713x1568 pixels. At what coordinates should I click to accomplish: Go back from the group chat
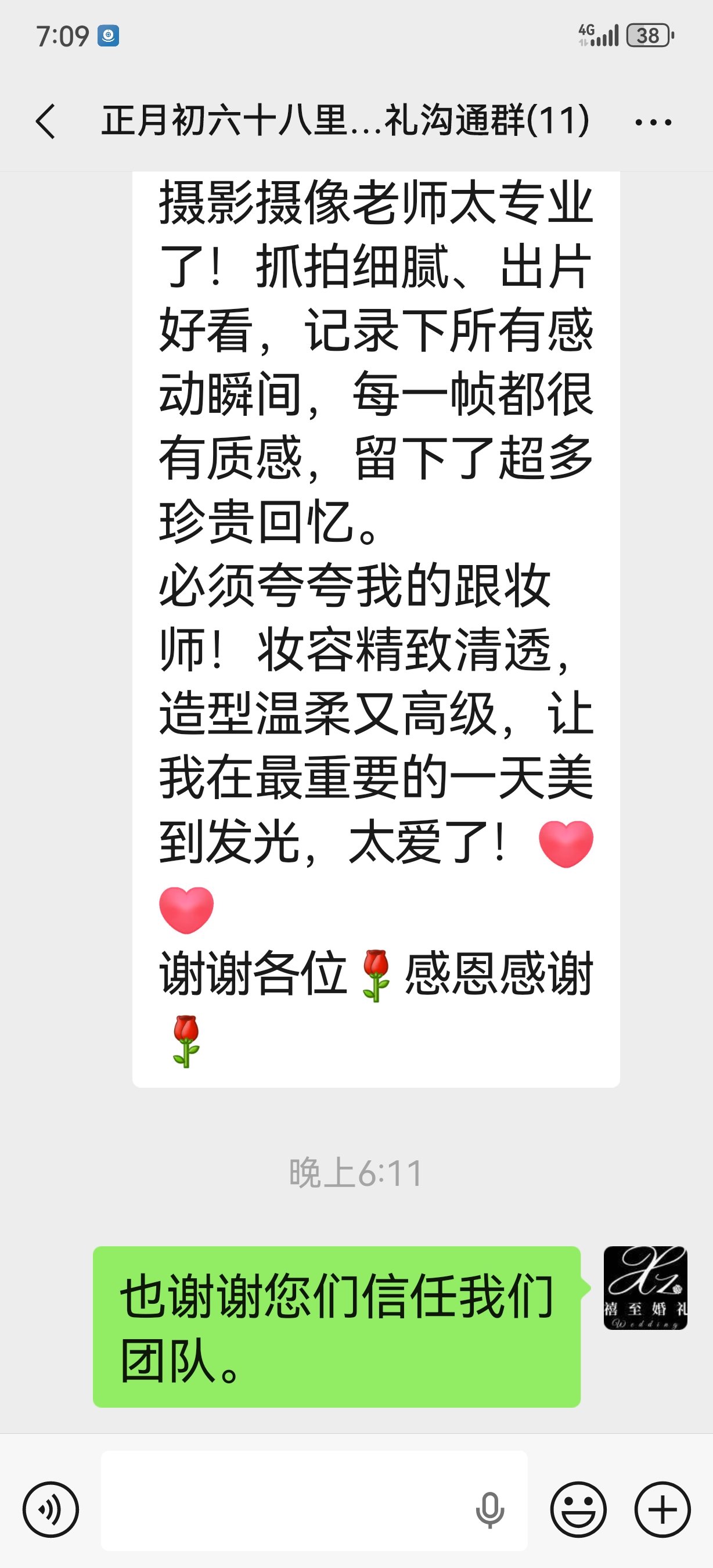[x=46, y=121]
